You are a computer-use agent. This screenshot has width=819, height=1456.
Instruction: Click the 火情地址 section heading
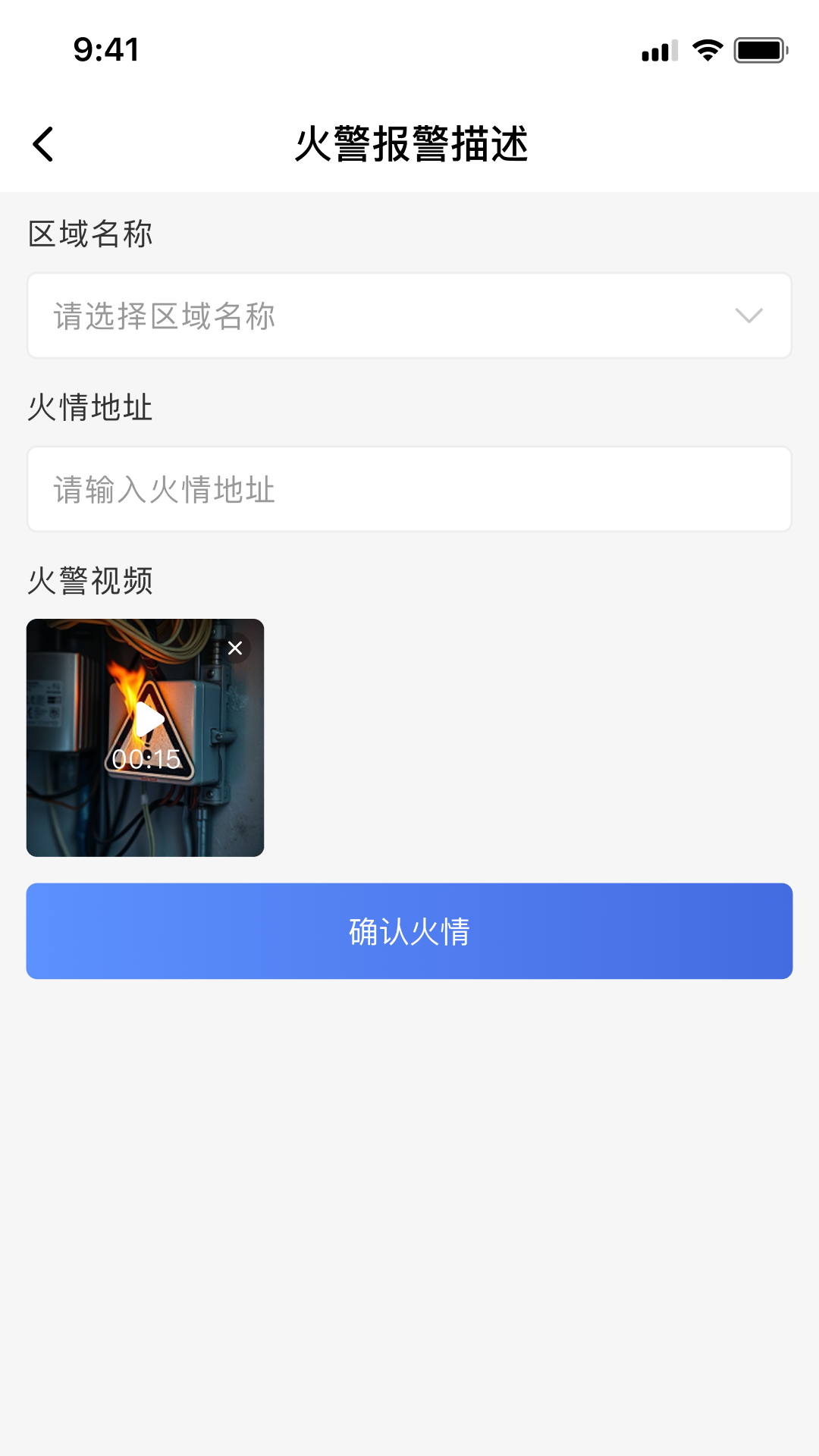pos(91,407)
